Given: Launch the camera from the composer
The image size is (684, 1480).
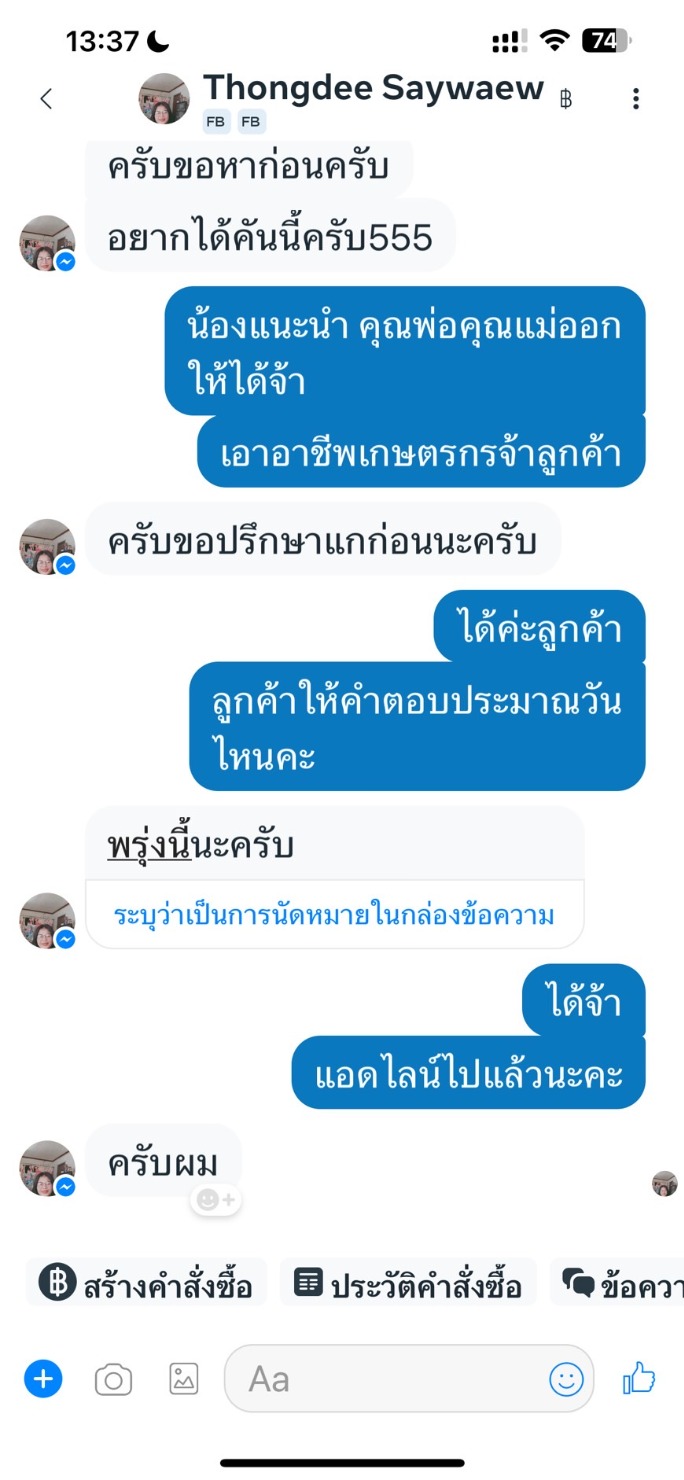Looking at the screenshot, I should [113, 1380].
